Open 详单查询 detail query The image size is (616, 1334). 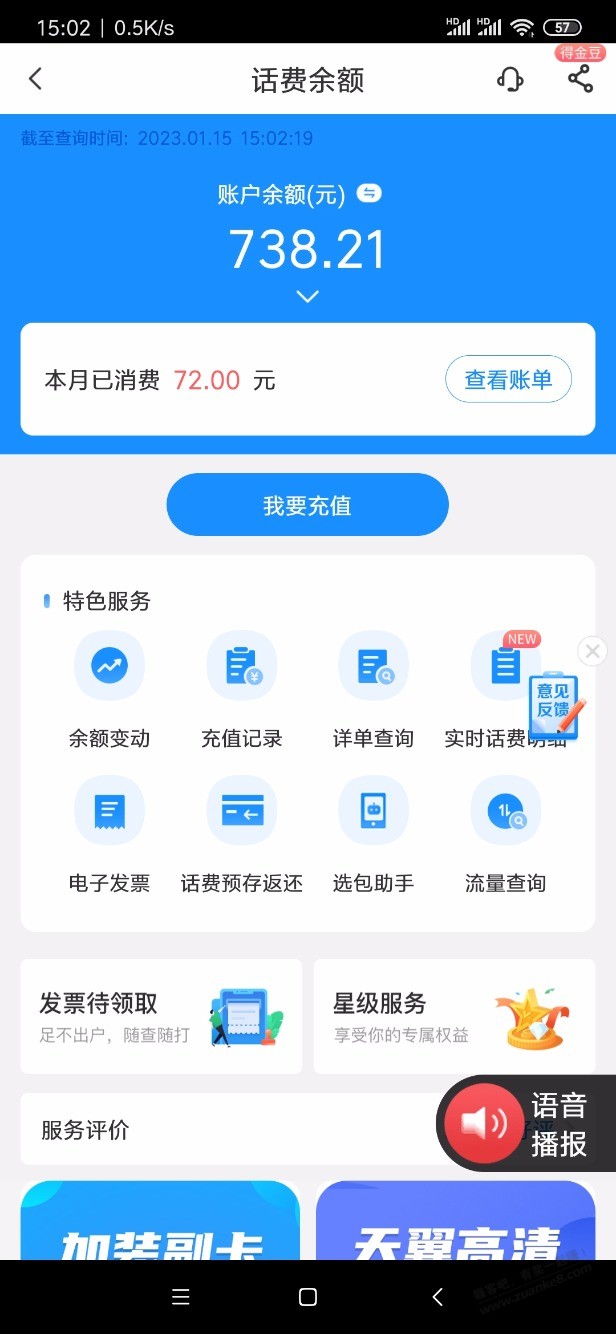tap(373, 666)
